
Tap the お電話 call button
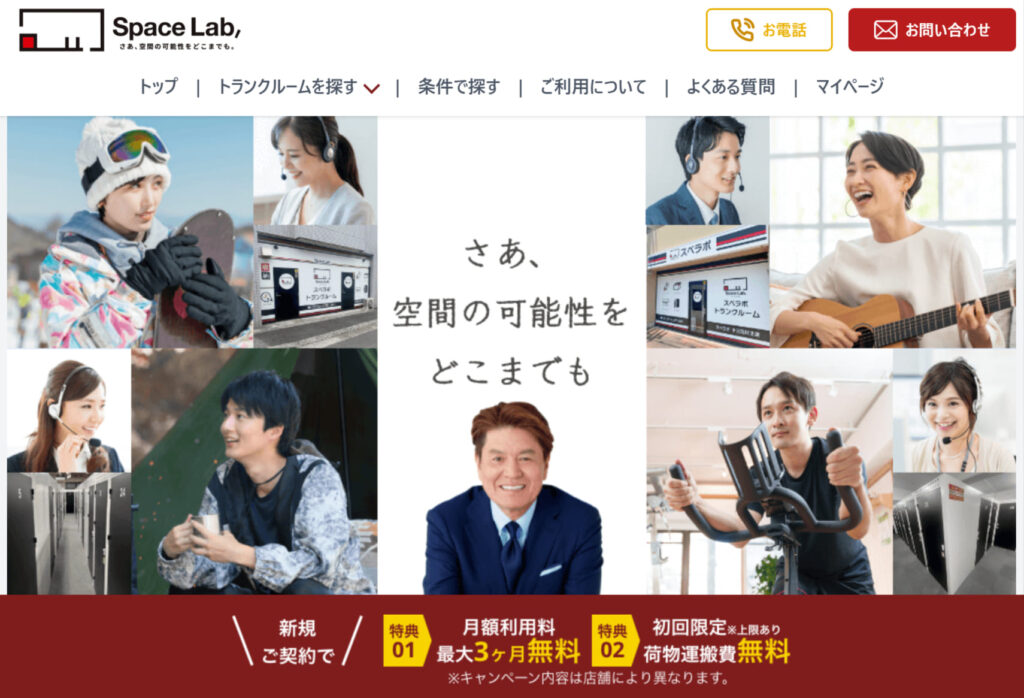click(768, 30)
